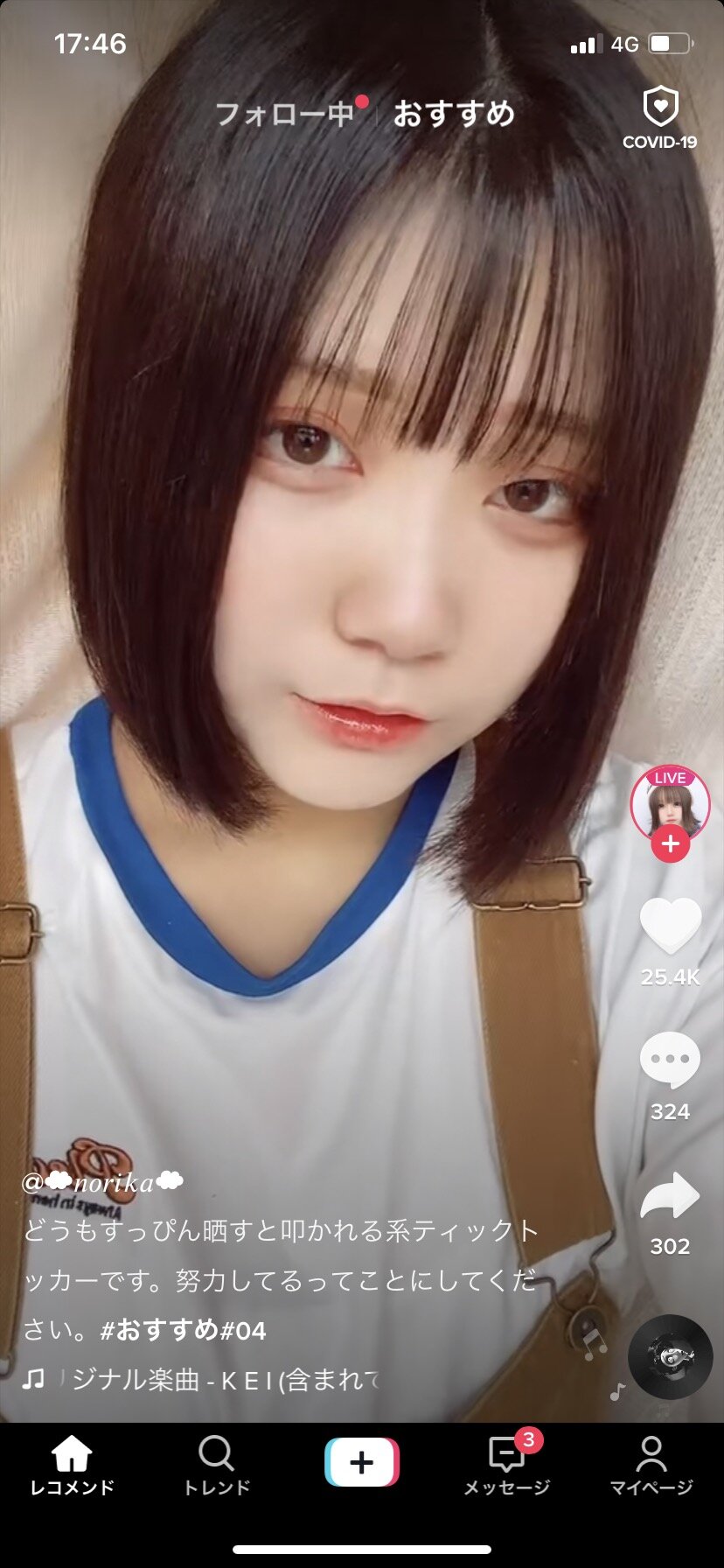This screenshot has height=1568, width=724.
Task: Switch to the フォロー中 feed tab
Action: point(285,114)
